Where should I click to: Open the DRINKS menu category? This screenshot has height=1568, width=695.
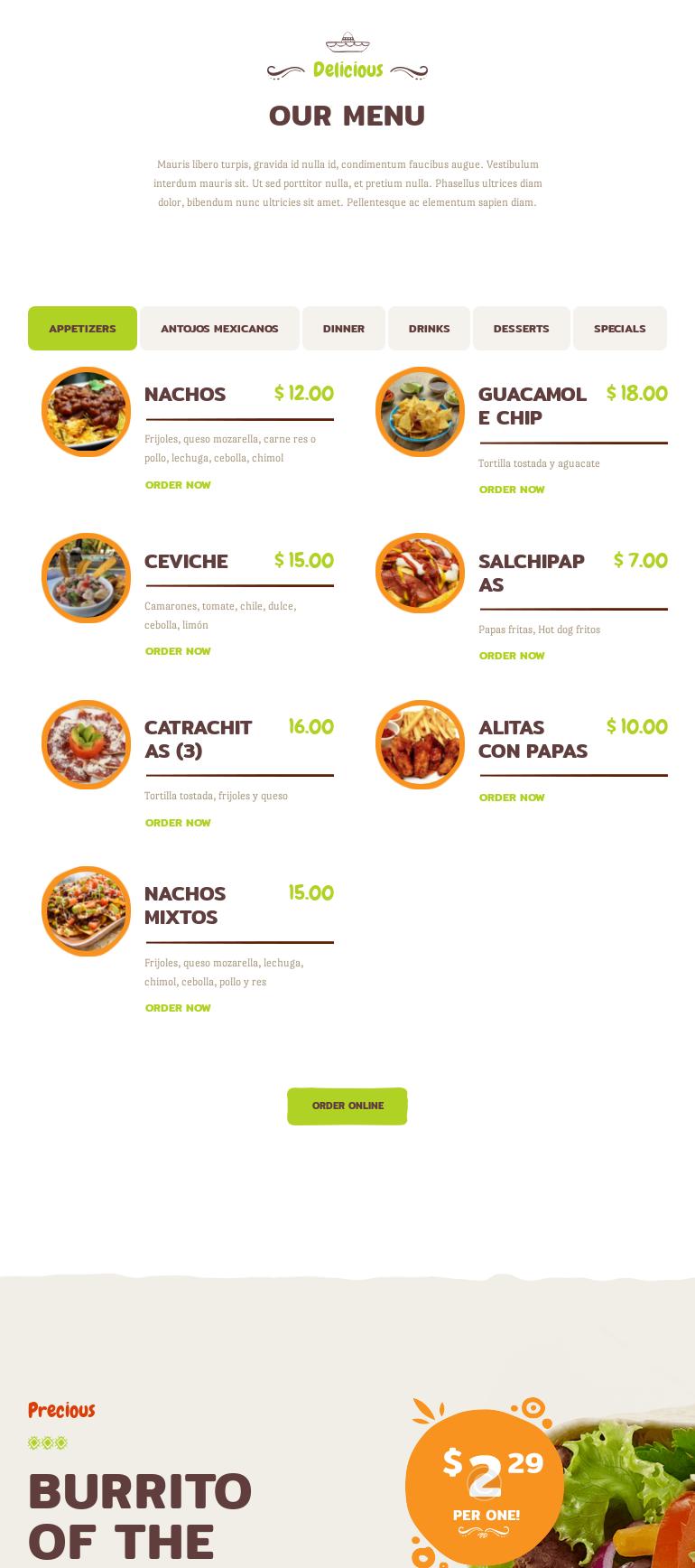point(429,328)
